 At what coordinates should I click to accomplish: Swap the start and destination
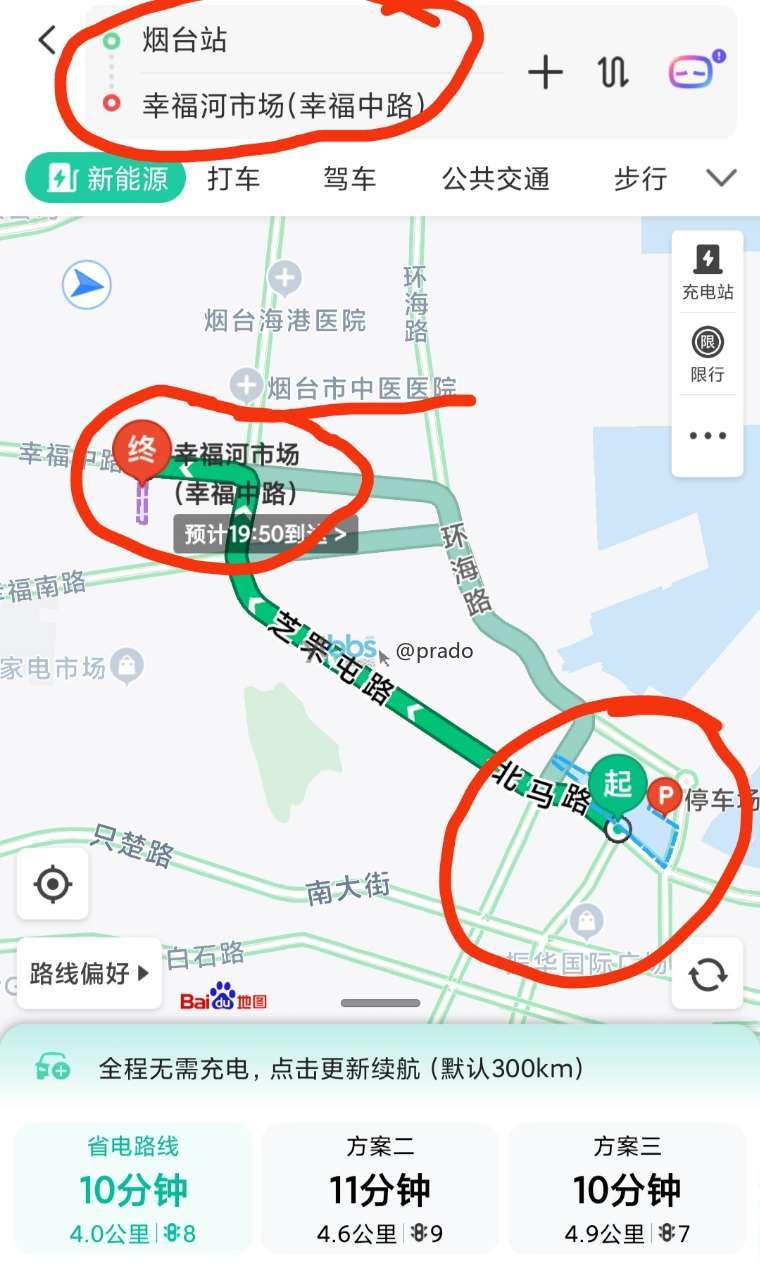[614, 72]
